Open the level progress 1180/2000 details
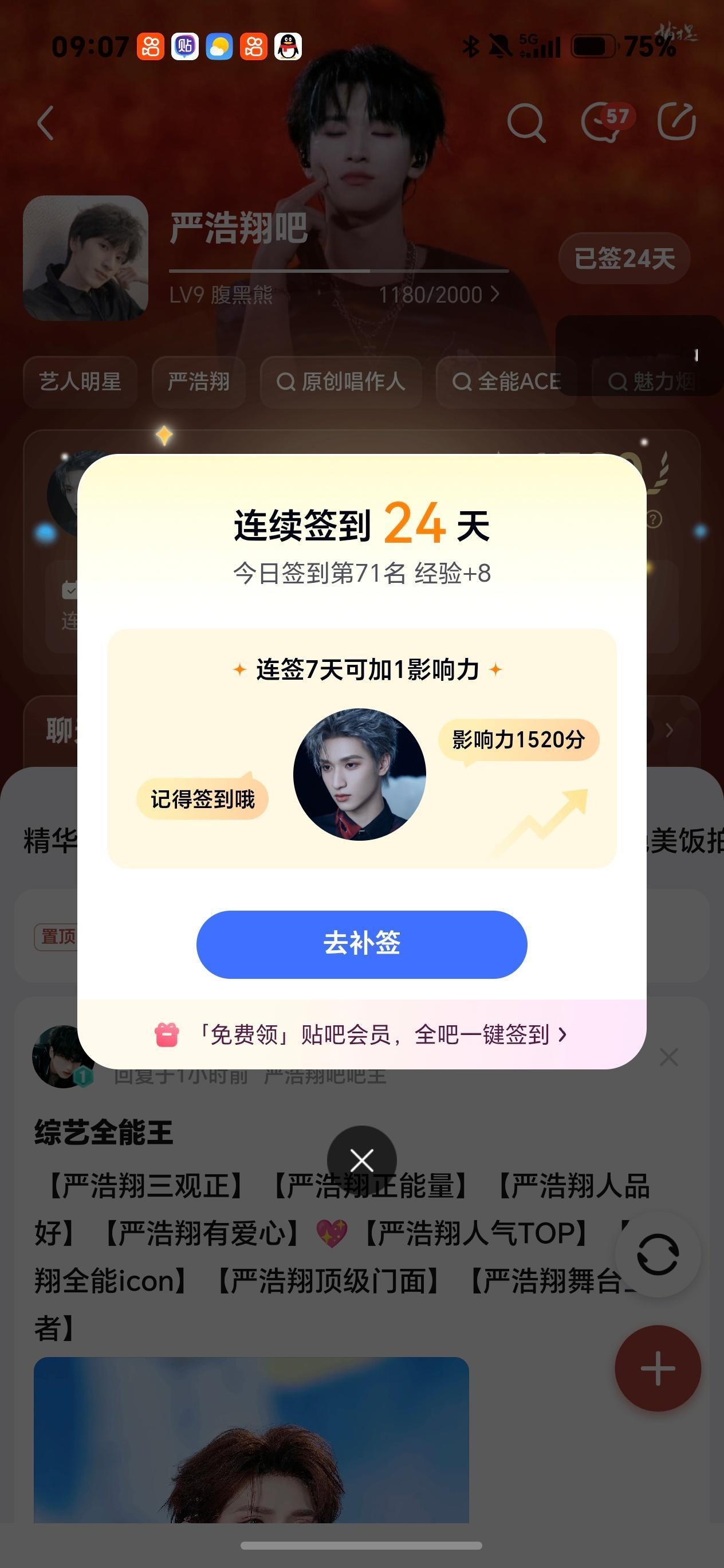The width and height of the screenshot is (724, 1568). click(x=439, y=295)
